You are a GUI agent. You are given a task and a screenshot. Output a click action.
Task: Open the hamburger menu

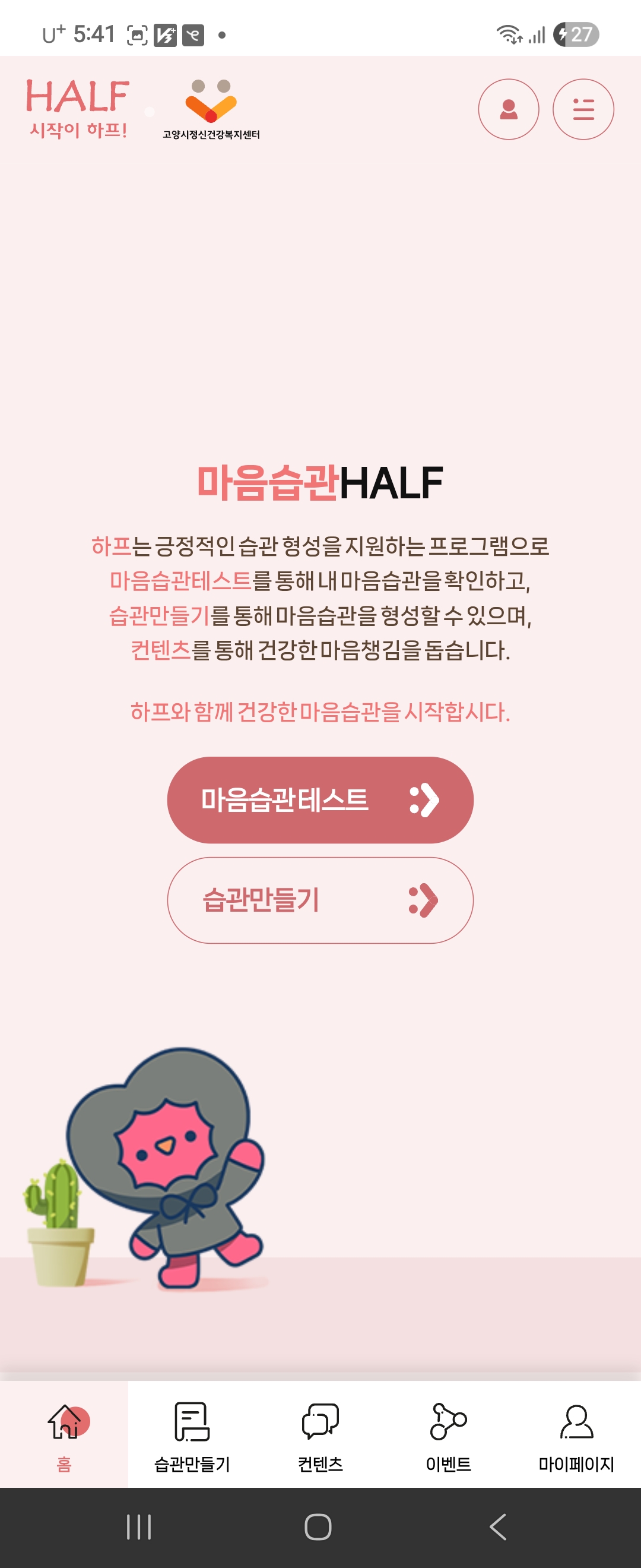[x=583, y=109]
